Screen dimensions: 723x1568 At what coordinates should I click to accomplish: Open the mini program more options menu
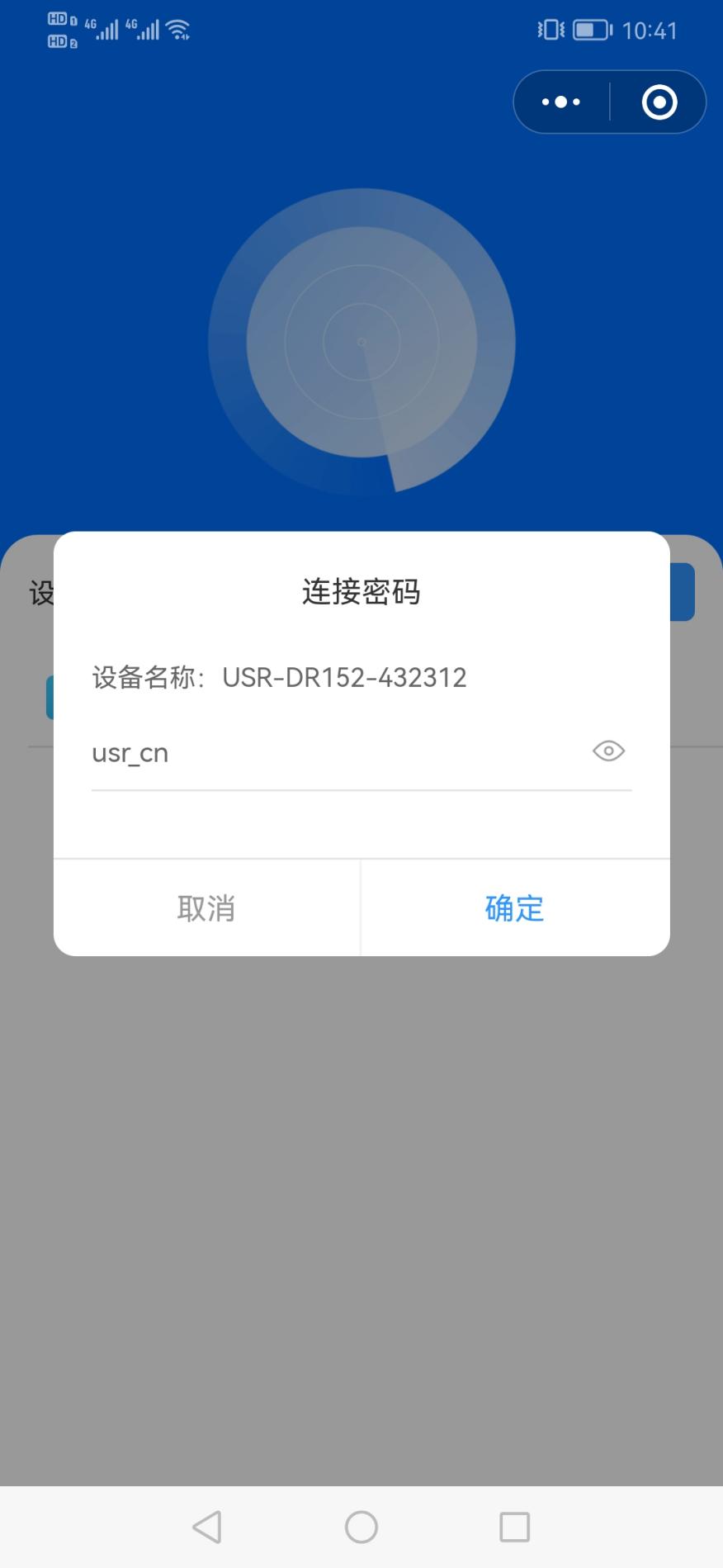click(561, 102)
